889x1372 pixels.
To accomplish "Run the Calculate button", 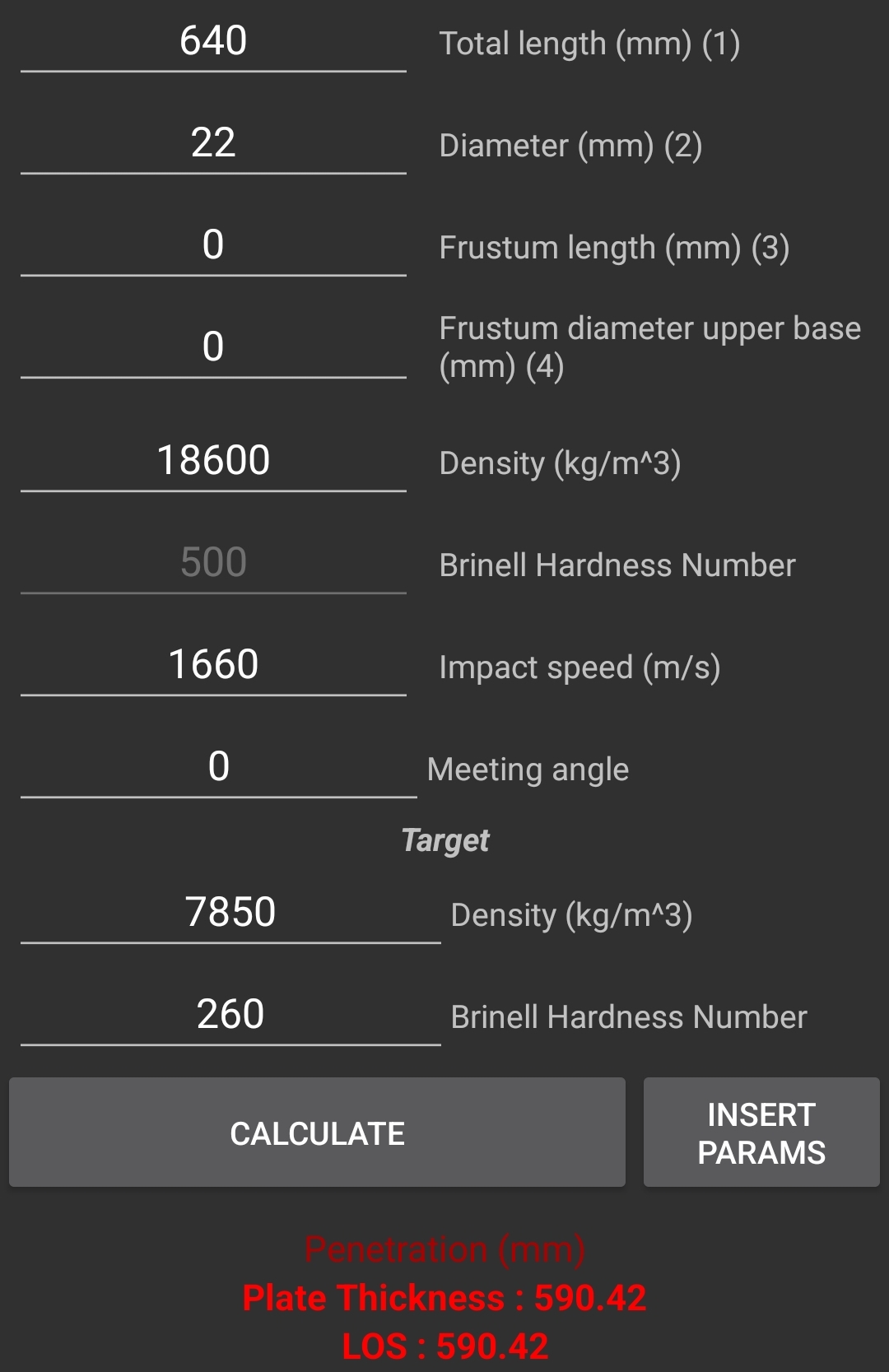I will coord(317,1132).
